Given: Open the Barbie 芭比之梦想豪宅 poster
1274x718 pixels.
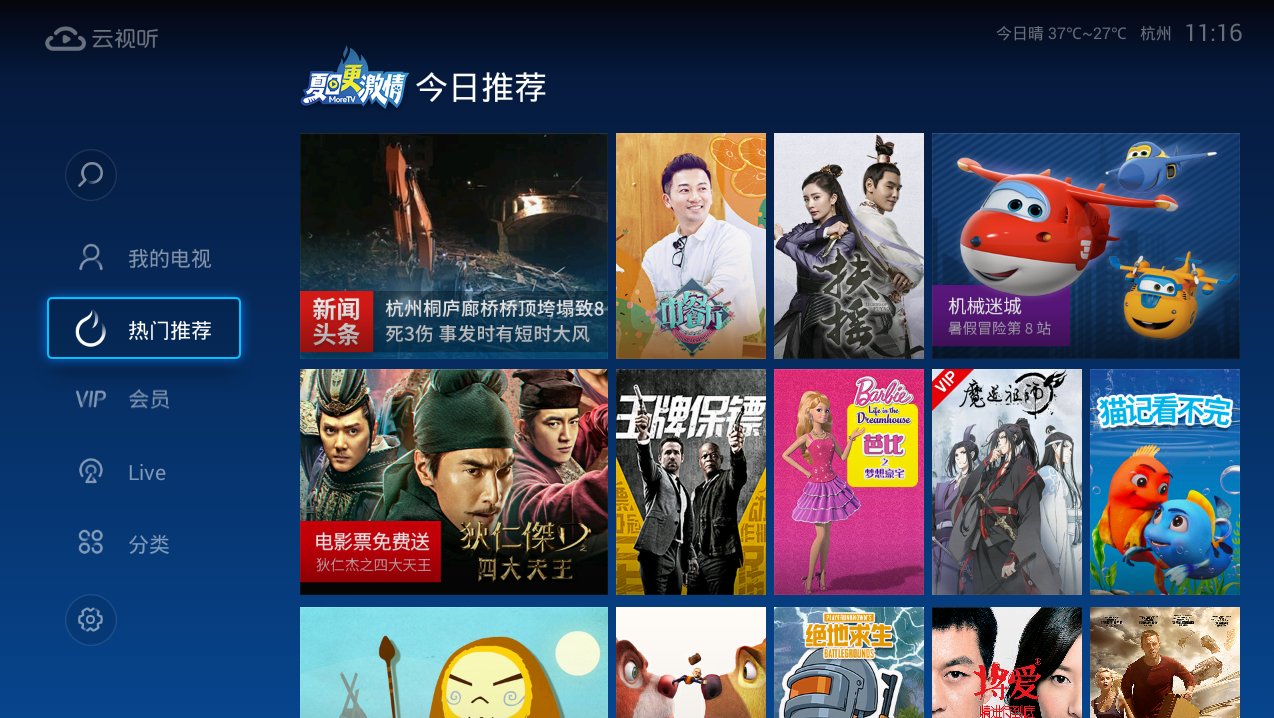Looking at the screenshot, I should point(848,482).
